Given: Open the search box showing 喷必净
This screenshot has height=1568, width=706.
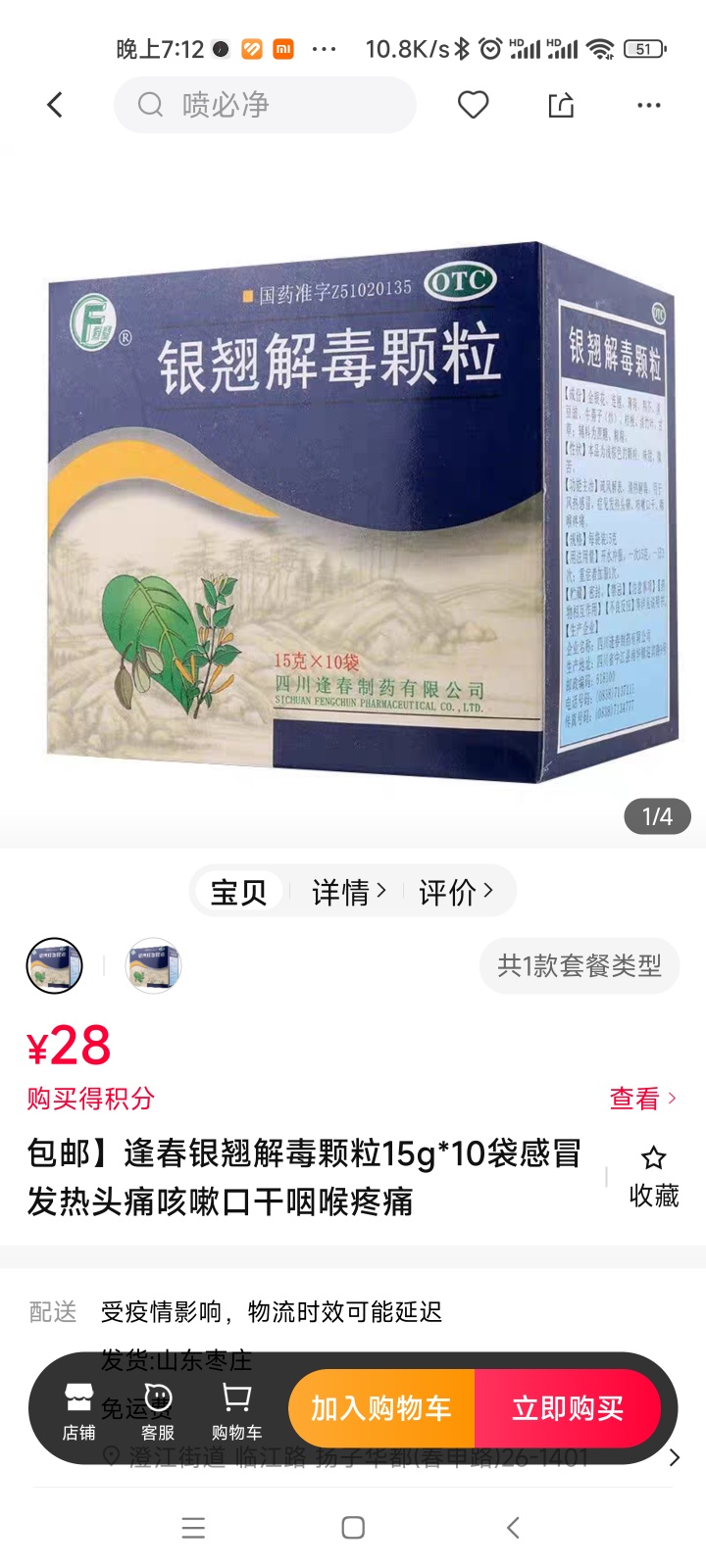Looking at the screenshot, I should pos(265,105).
